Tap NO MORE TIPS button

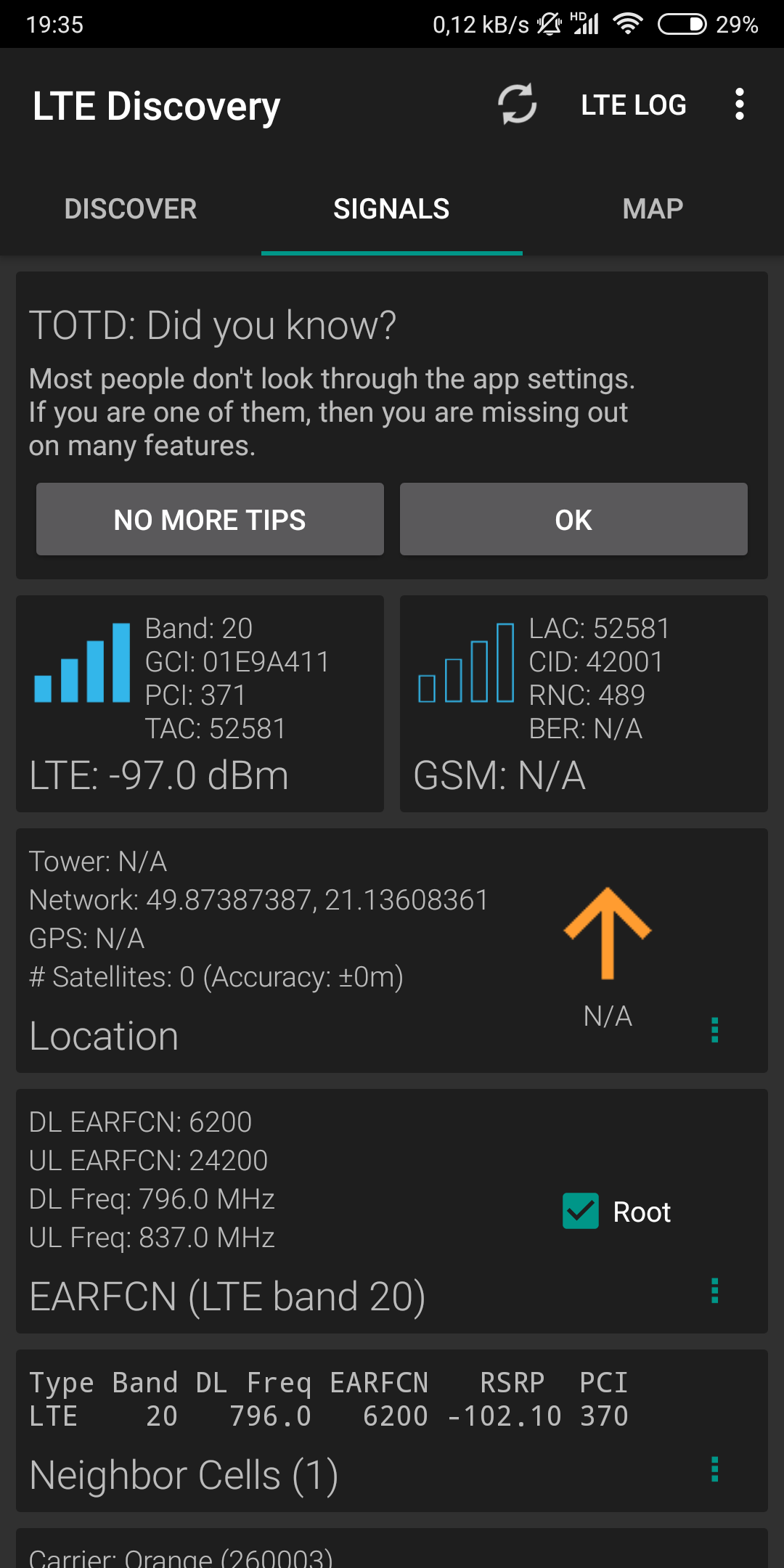click(210, 519)
